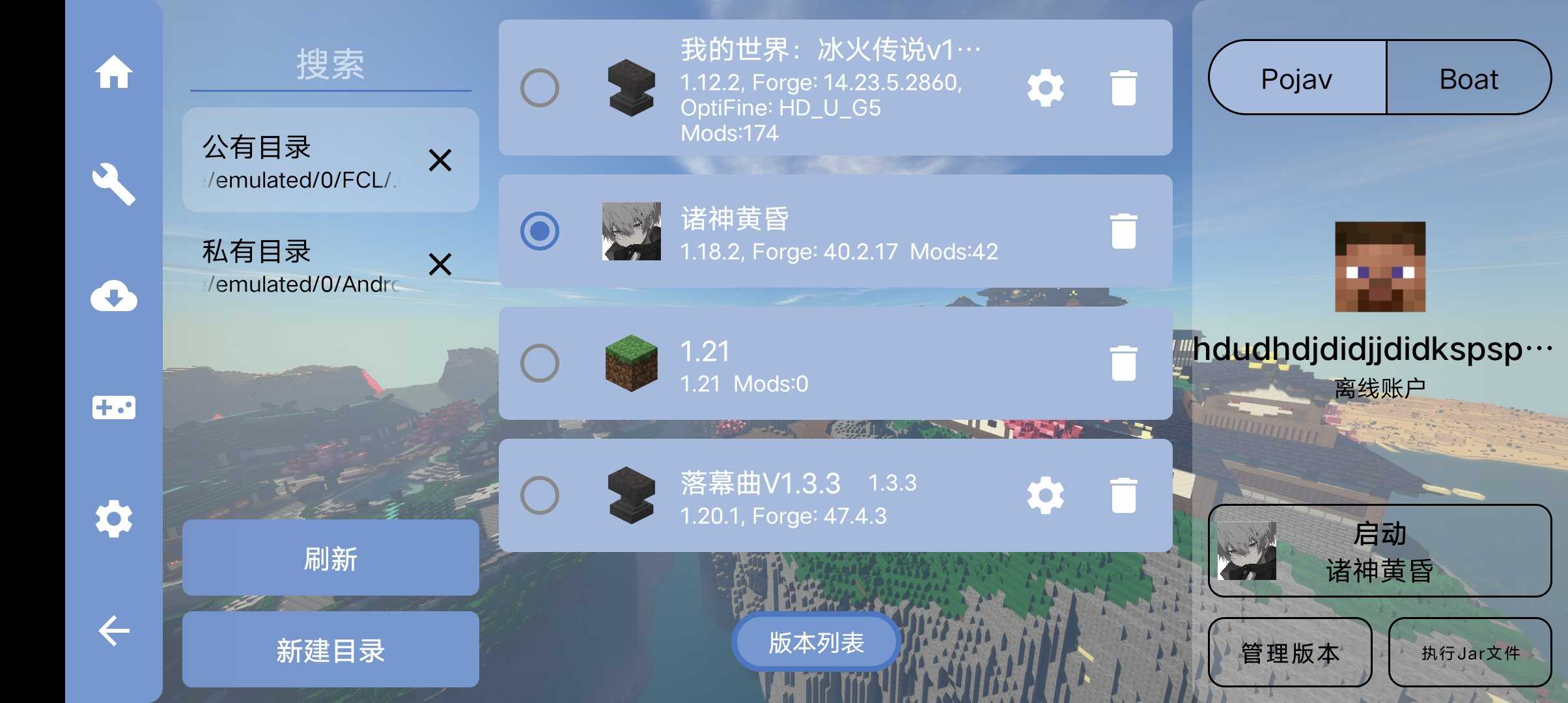Open launcher settings gear in sidebar
This screenshot has height=703, width=1568.
pos(114,519)
